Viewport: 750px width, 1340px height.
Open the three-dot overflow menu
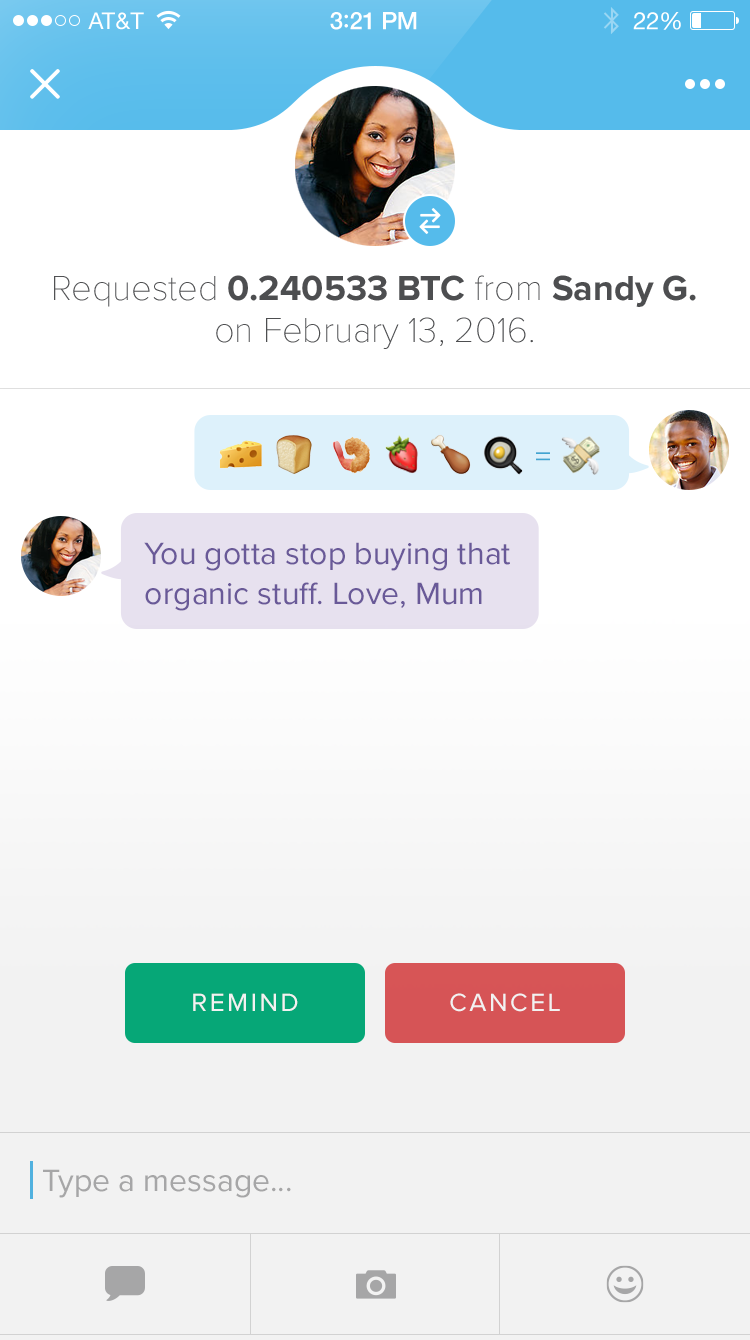point(704,84)
